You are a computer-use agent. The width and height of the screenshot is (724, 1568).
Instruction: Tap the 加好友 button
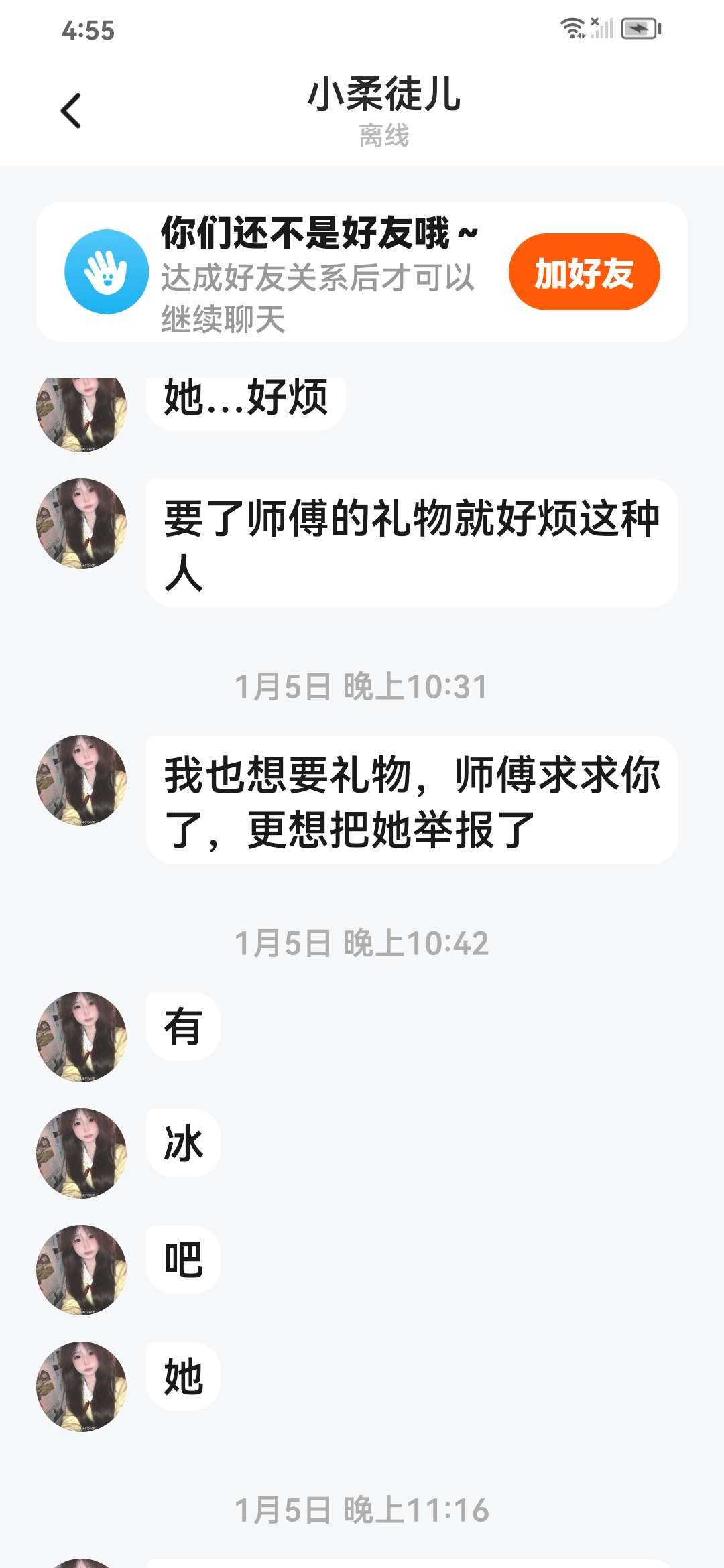[x=584, y=272]
